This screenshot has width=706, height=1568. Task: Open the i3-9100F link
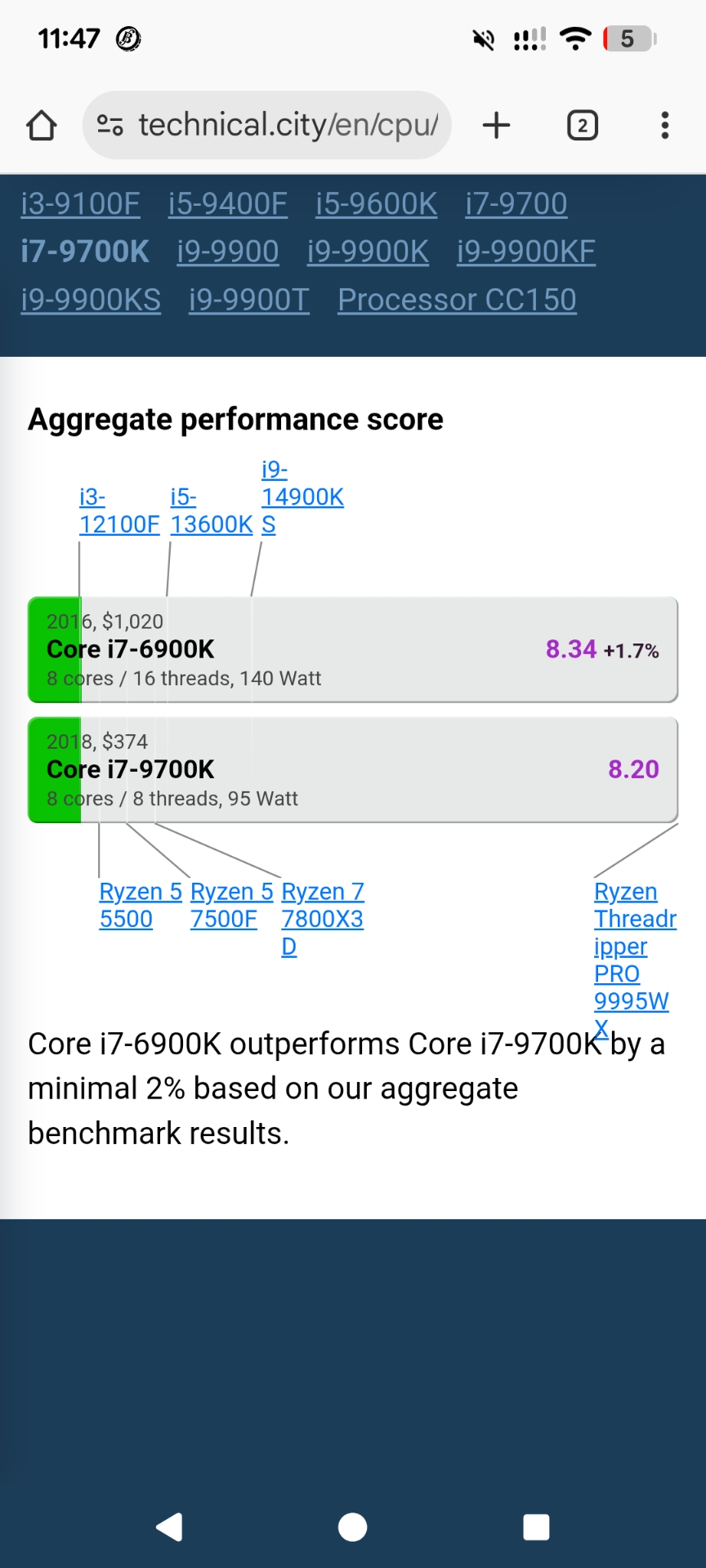coord(80,204)
